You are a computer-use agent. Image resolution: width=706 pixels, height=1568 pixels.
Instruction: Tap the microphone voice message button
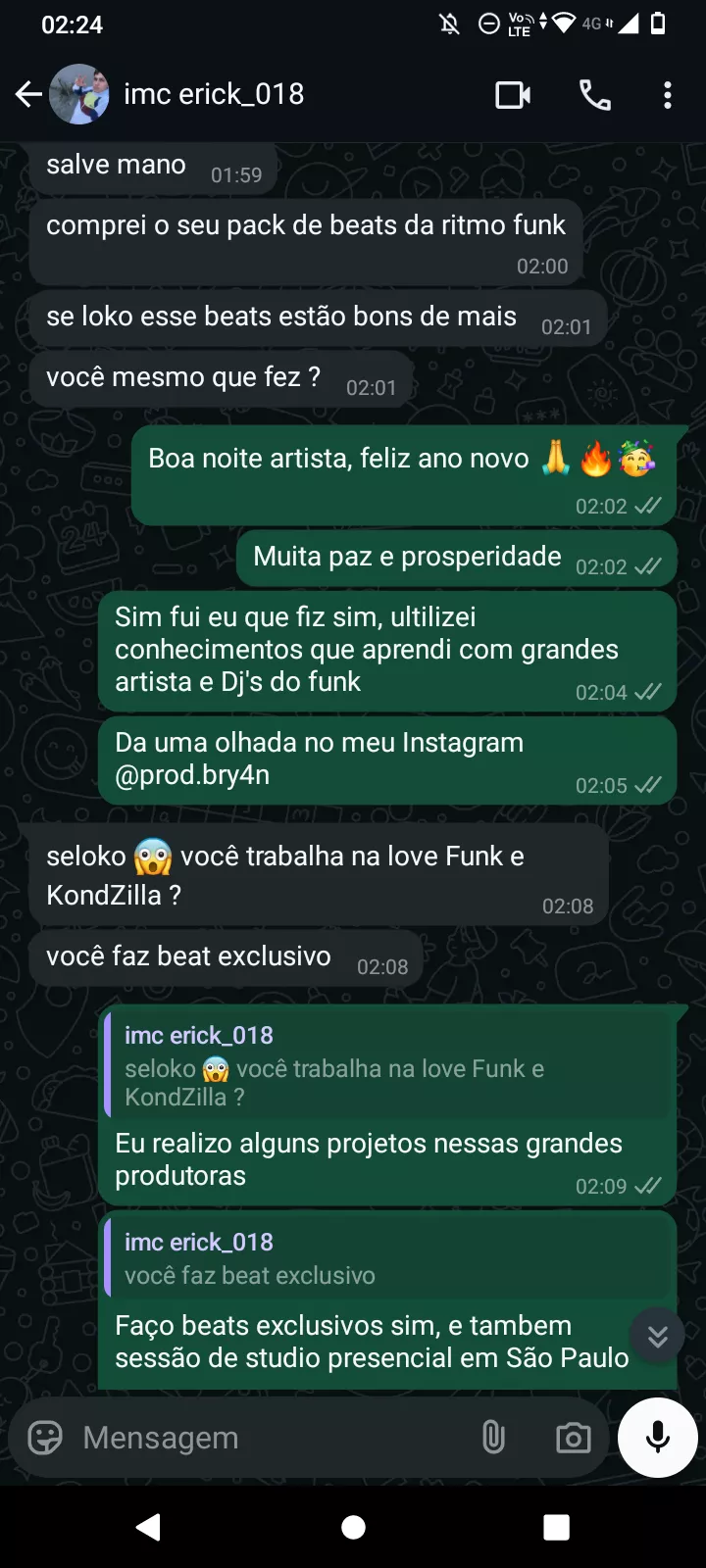click(x=658, y=1437)
